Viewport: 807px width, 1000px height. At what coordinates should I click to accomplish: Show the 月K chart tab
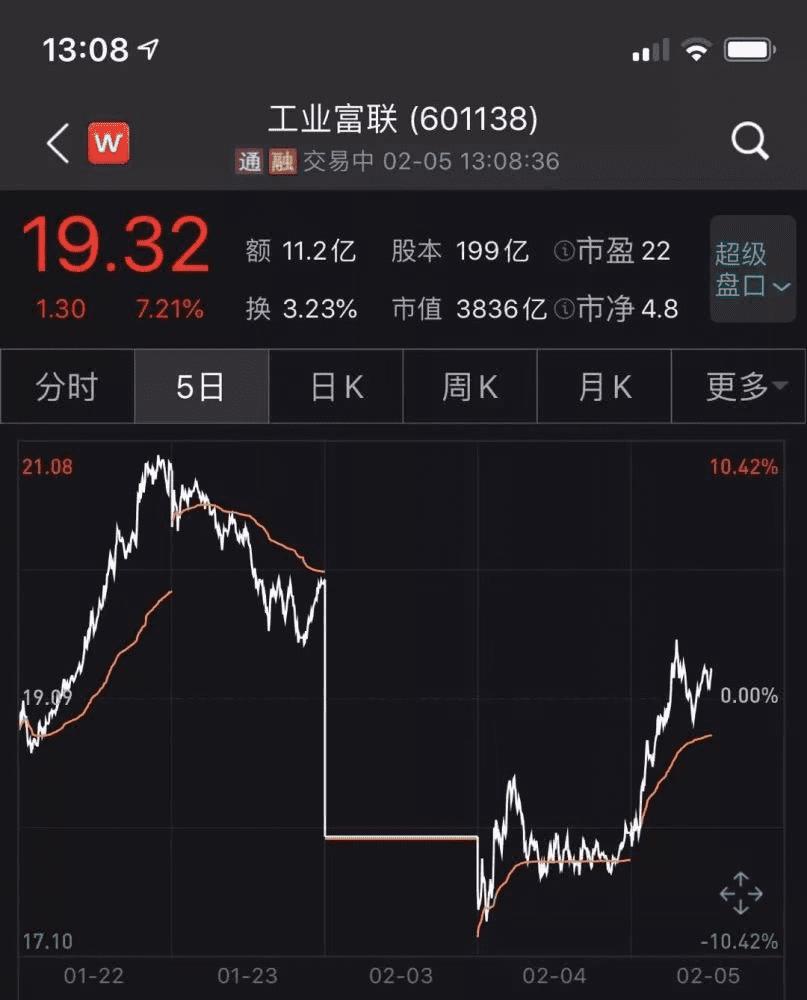point(604,387)
